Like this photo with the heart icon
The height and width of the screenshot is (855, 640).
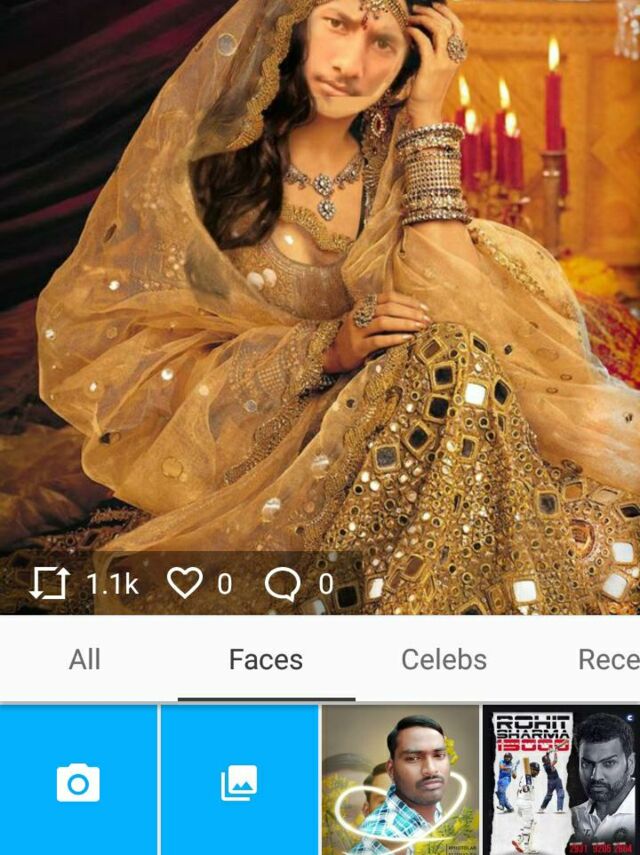point(185,583)
